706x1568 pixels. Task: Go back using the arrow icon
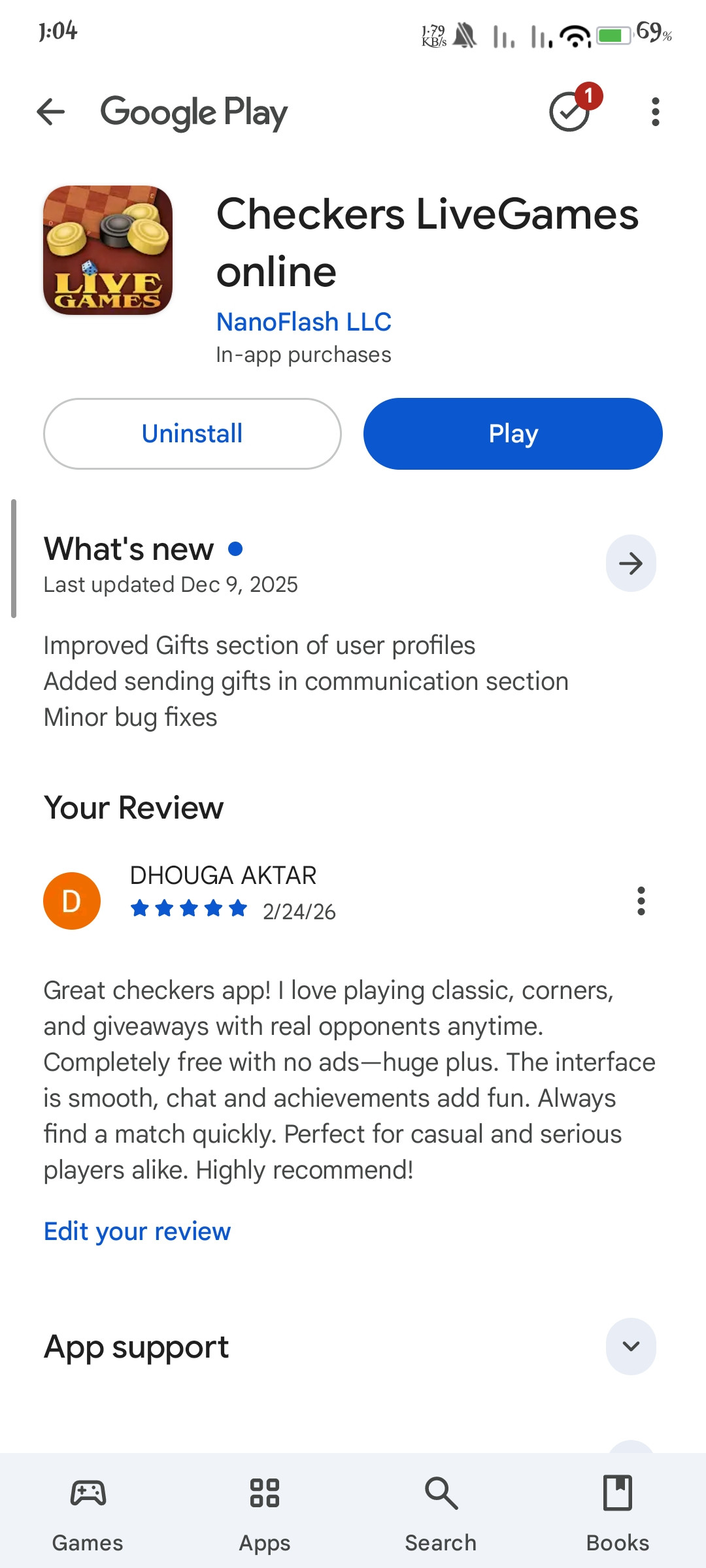click(x=51, y=112)
